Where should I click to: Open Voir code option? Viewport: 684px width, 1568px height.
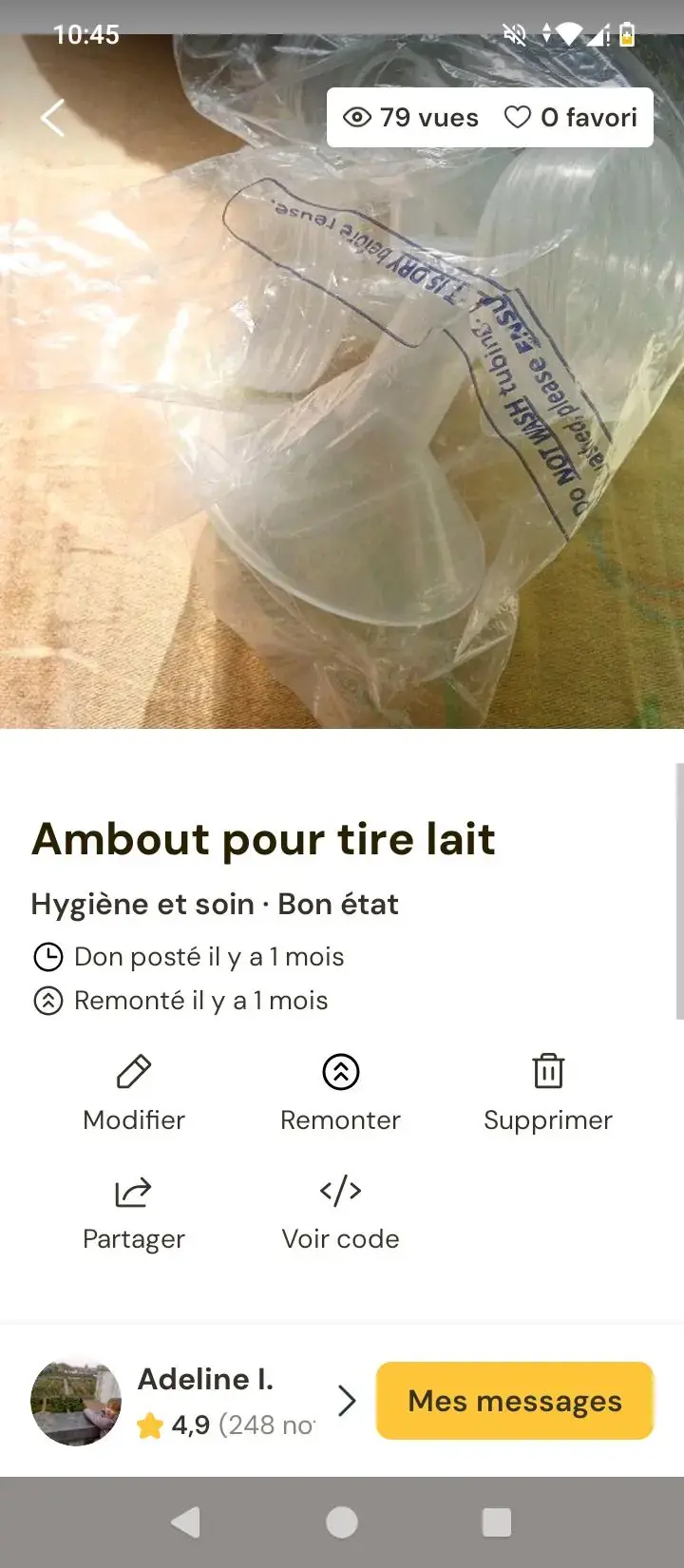pyautogui.click(x=340, y=1213)
